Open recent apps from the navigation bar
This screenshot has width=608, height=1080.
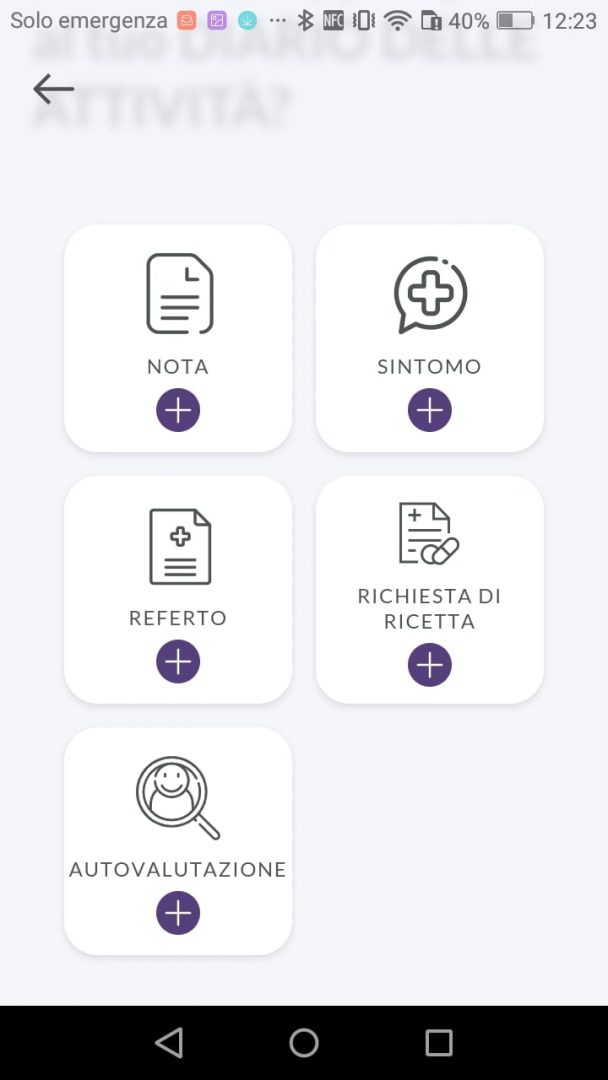point(439,1043)
